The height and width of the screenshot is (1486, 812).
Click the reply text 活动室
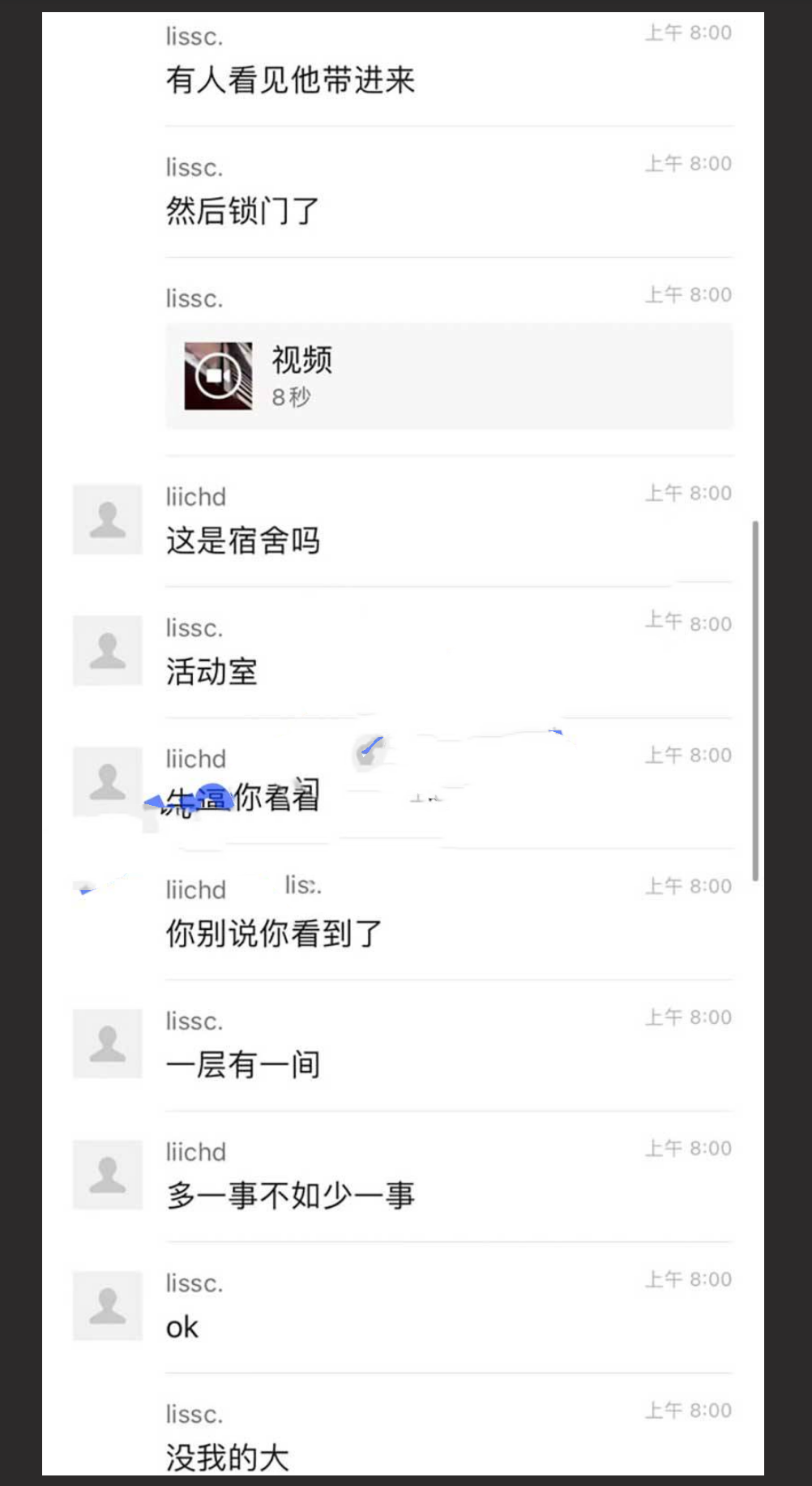point(211,670)
